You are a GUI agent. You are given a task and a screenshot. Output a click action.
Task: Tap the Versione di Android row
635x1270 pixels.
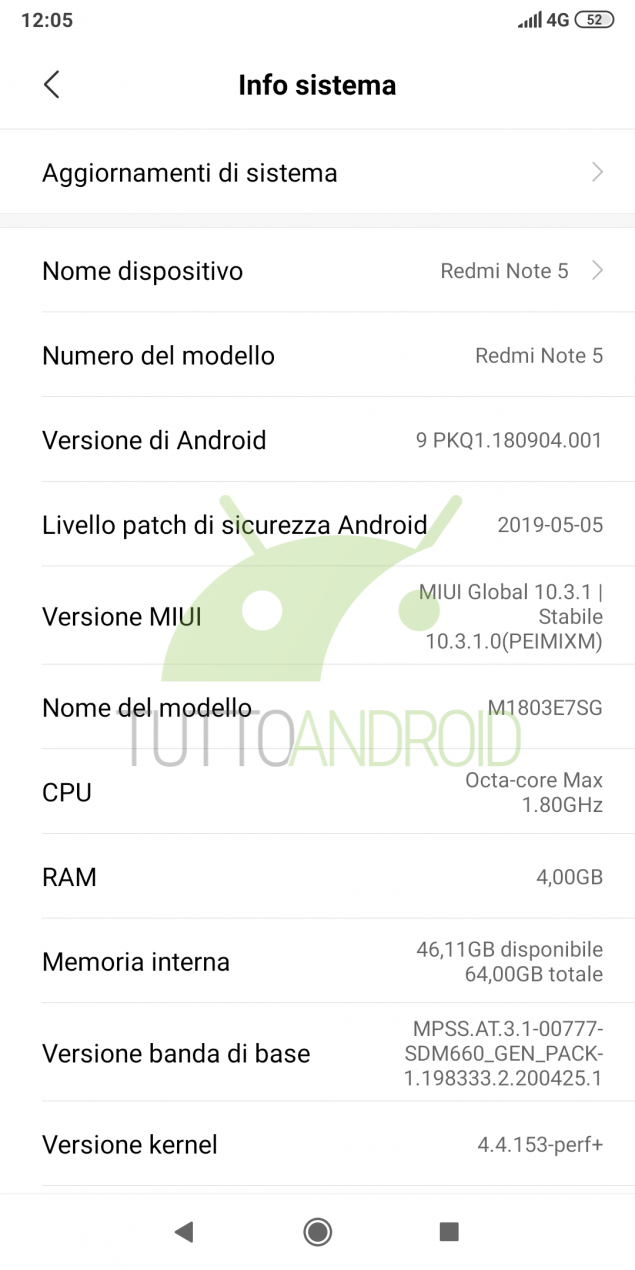pos(317,440)
